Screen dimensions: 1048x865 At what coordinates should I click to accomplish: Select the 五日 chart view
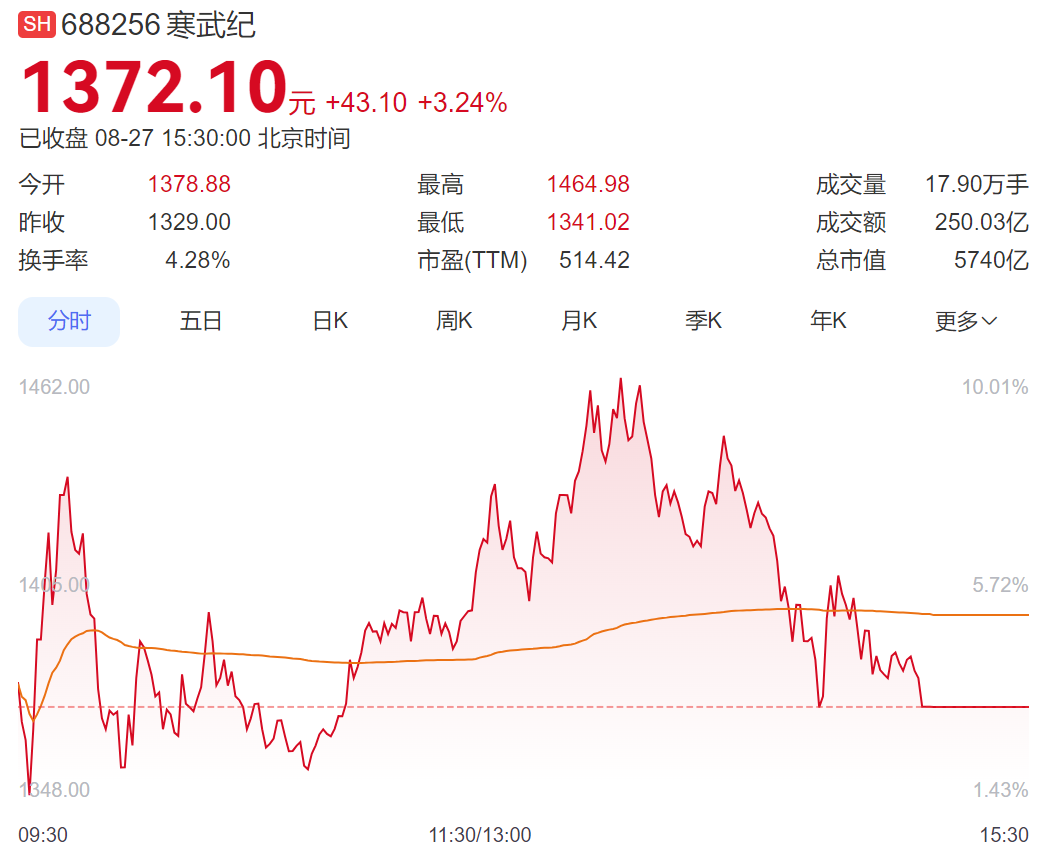click(x=201, y=321)
